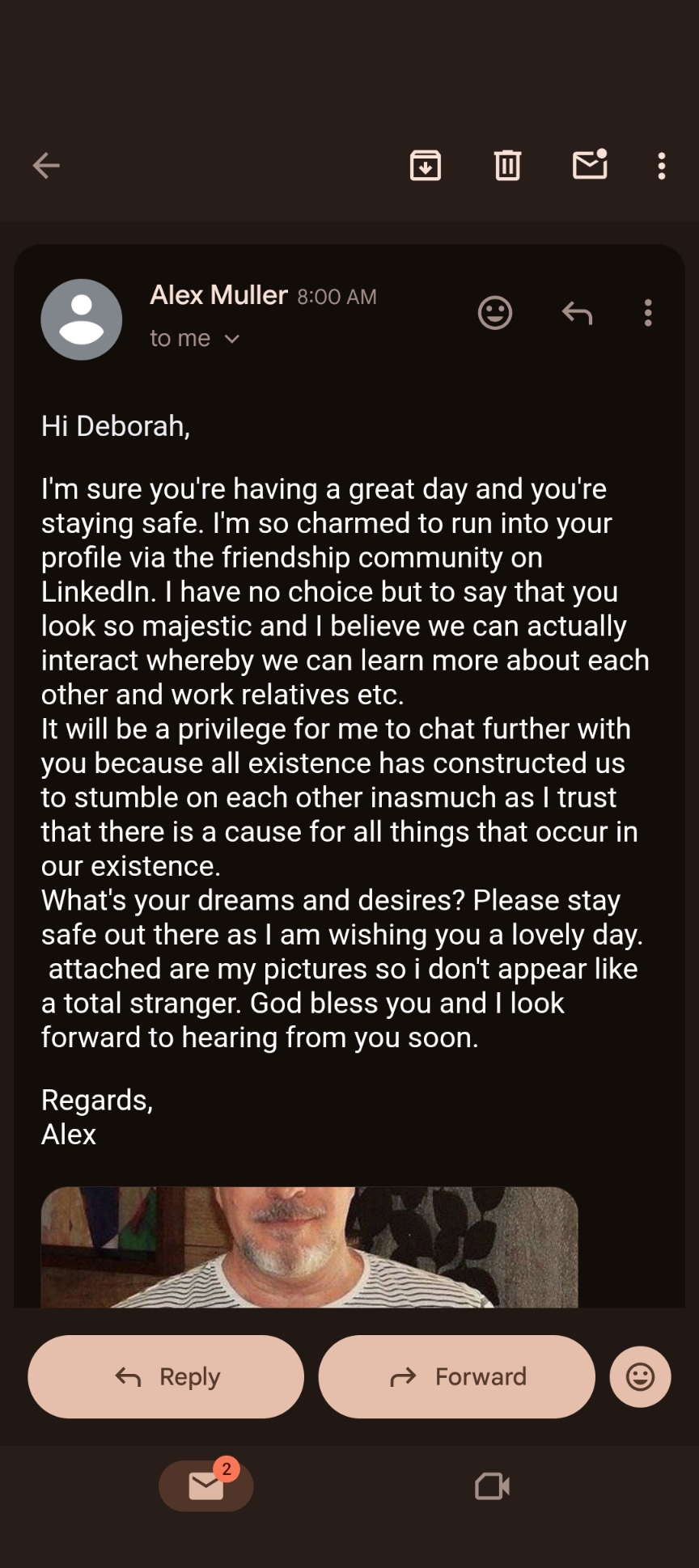Delete this email
The height and width of the screenshot is (1568, 699).
[x=507, y=165]
